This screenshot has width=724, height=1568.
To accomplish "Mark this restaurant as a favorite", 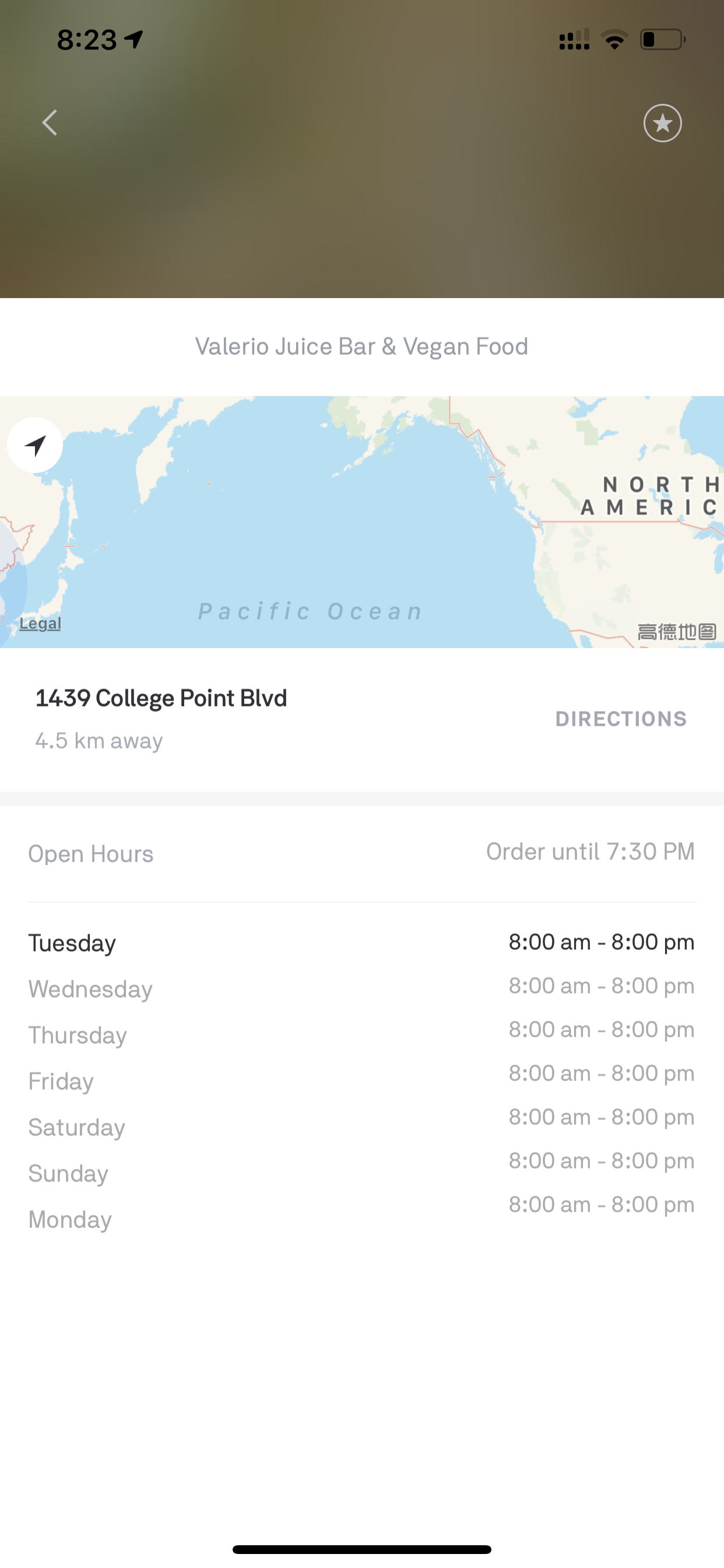I will tap(663, 123).
